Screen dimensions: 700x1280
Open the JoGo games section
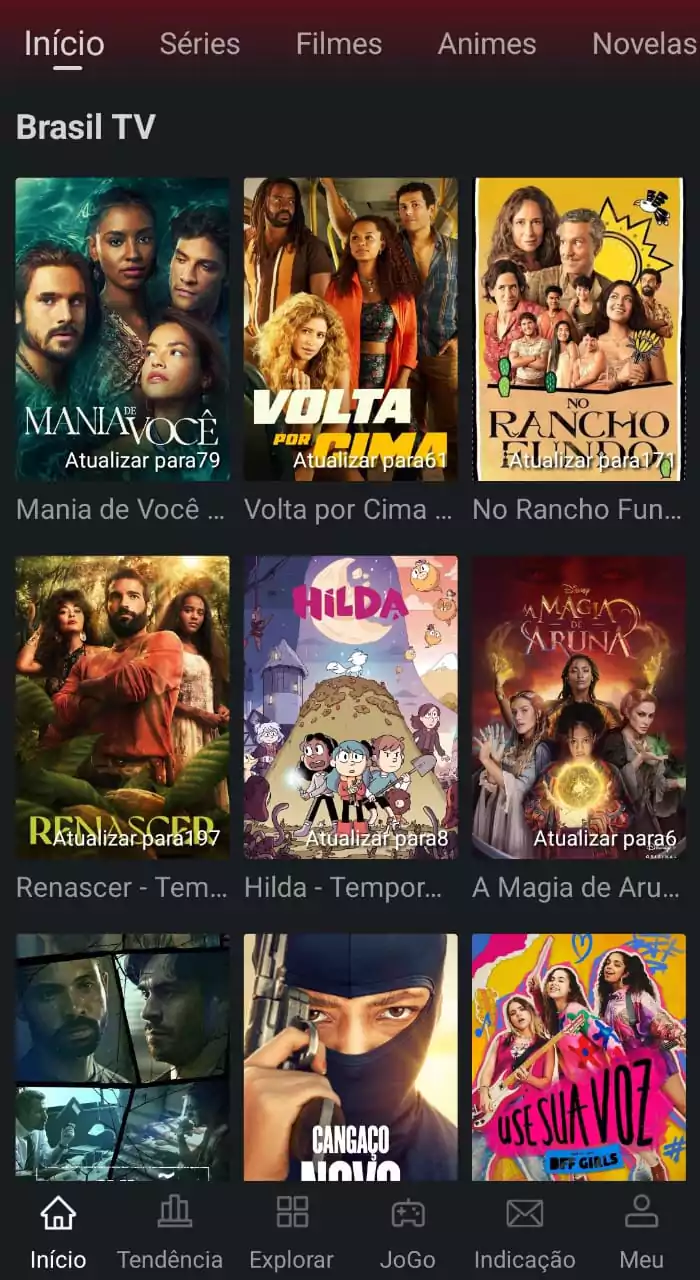[408, 1232]
